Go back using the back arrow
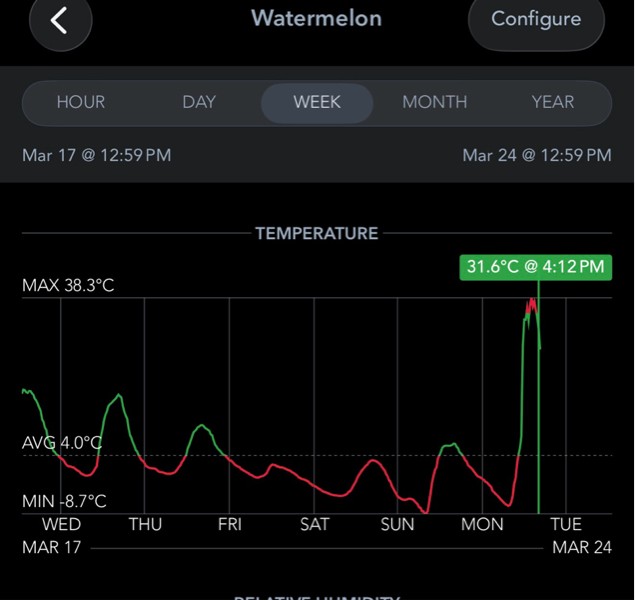This screenshot has width=635, height=600. pos(60,20)
